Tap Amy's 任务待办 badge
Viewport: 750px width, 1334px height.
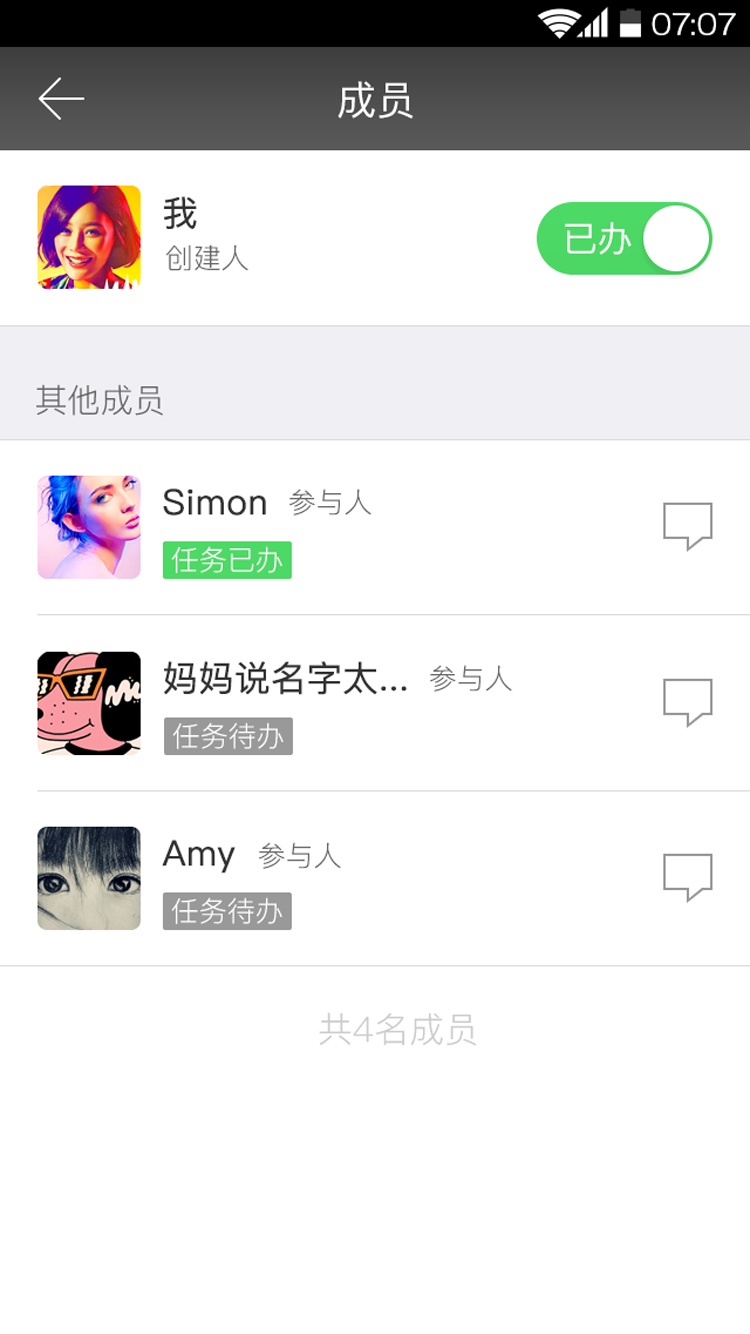[226, 911]
